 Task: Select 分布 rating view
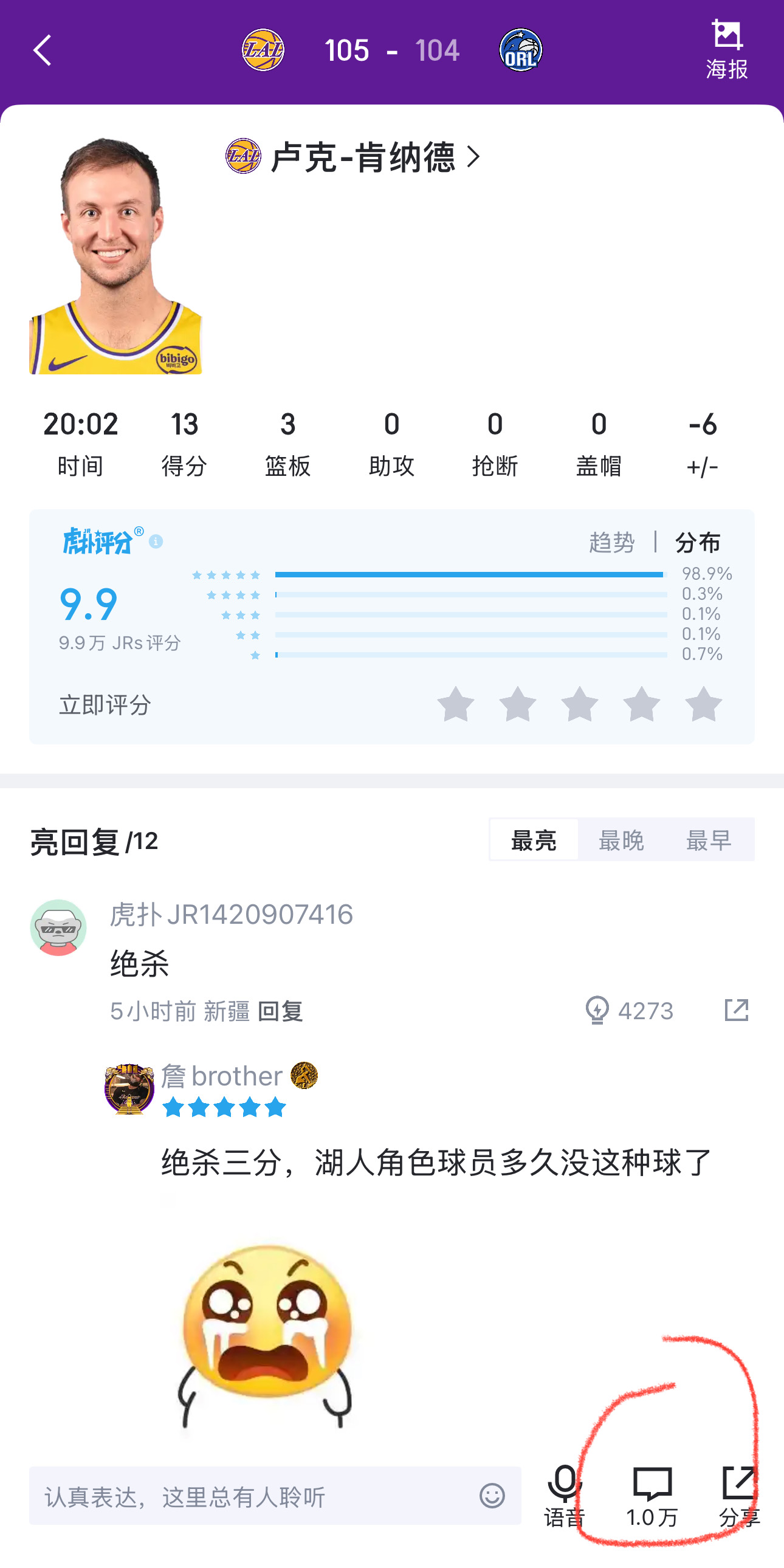(698, 542)
